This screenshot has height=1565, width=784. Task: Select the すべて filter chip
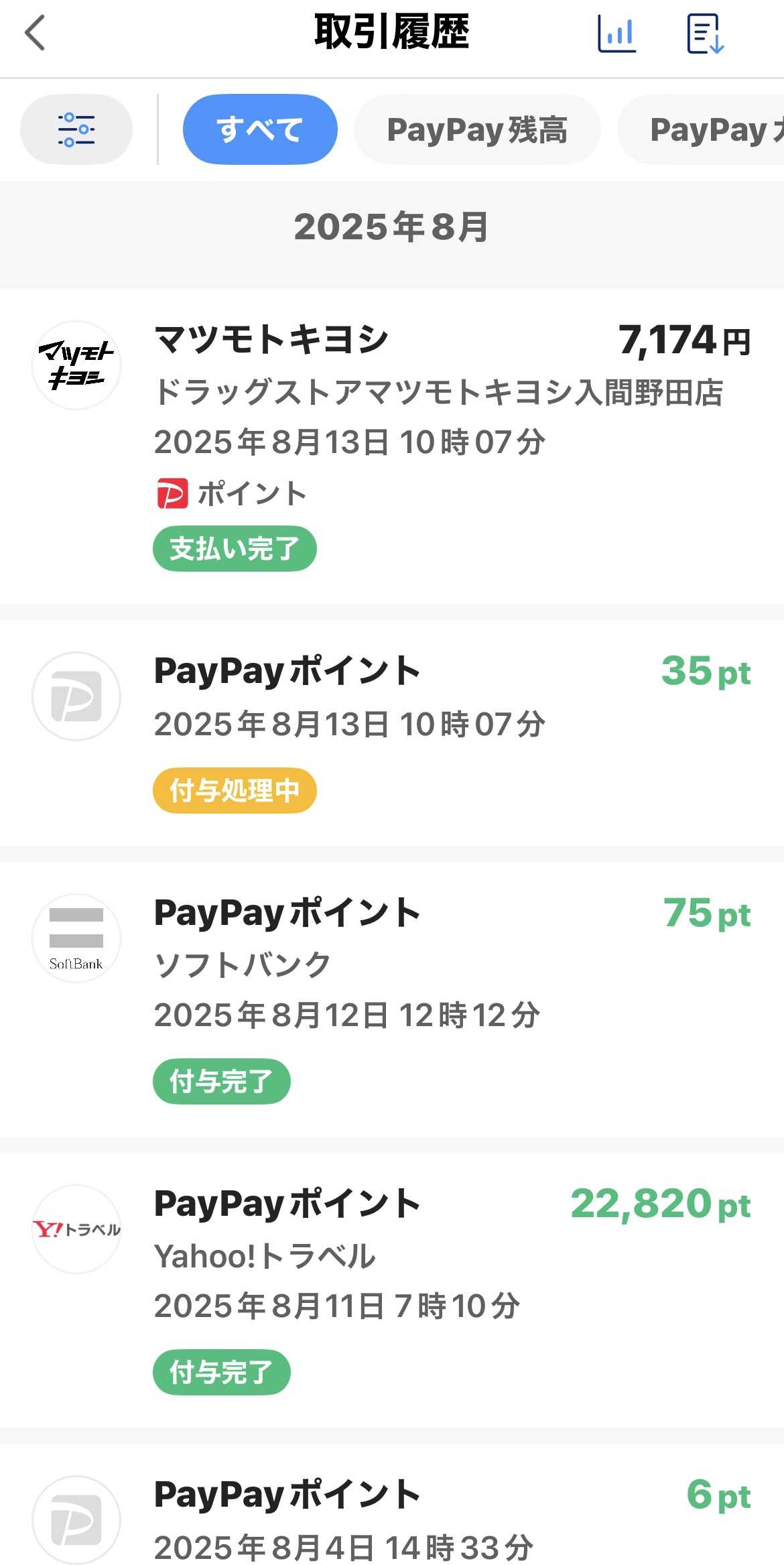(x=260, y=129)
